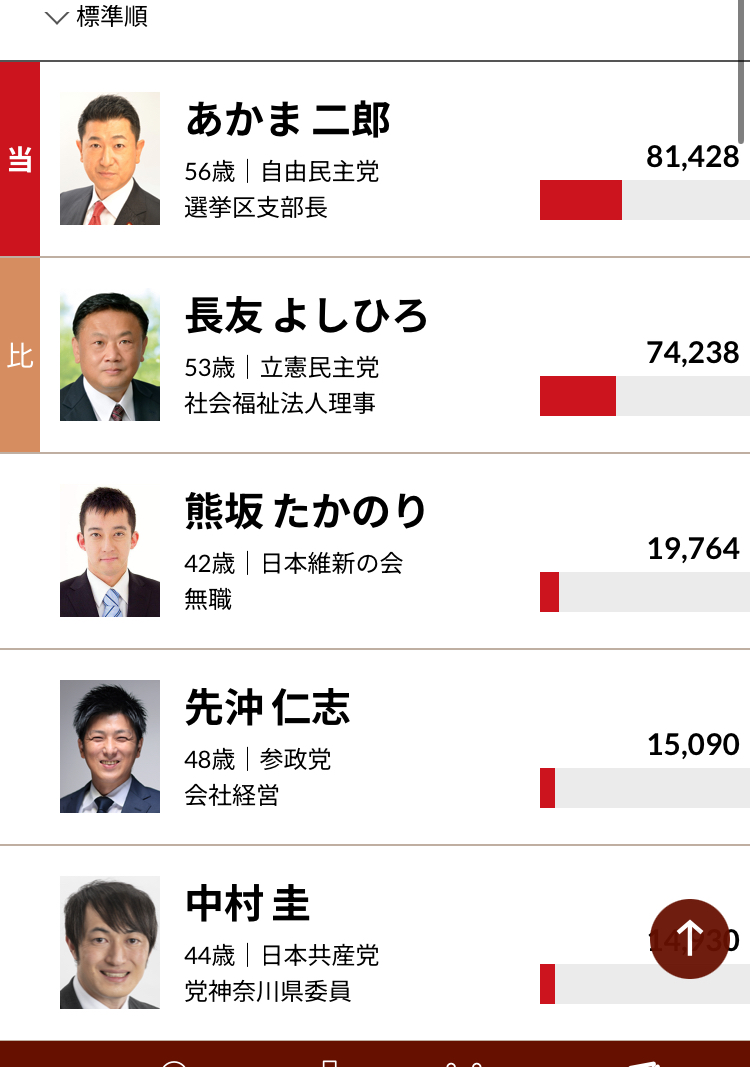View details for 長友 よしひろ

[x=306, y=316]
